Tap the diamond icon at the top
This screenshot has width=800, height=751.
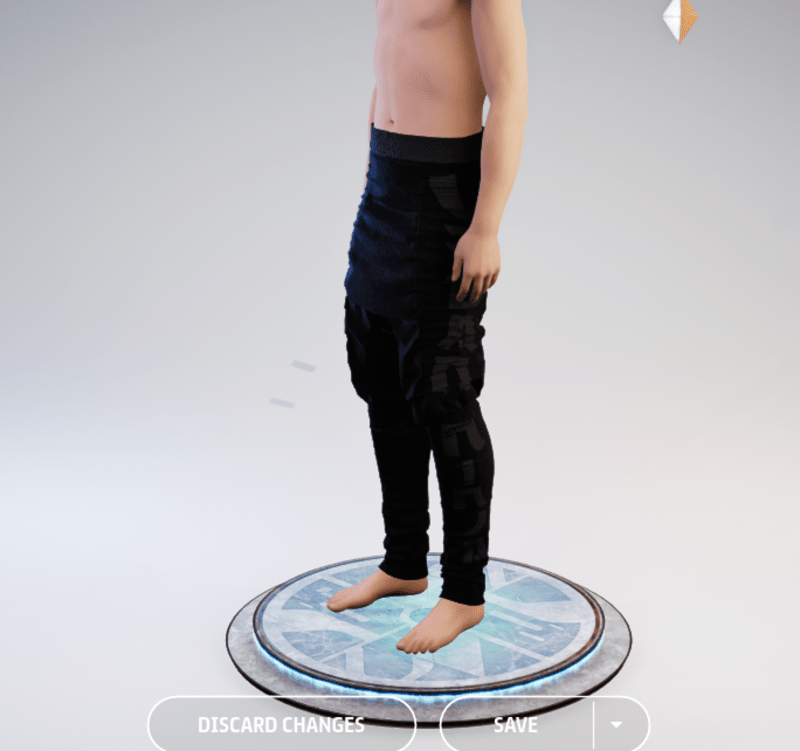[680, 19]
